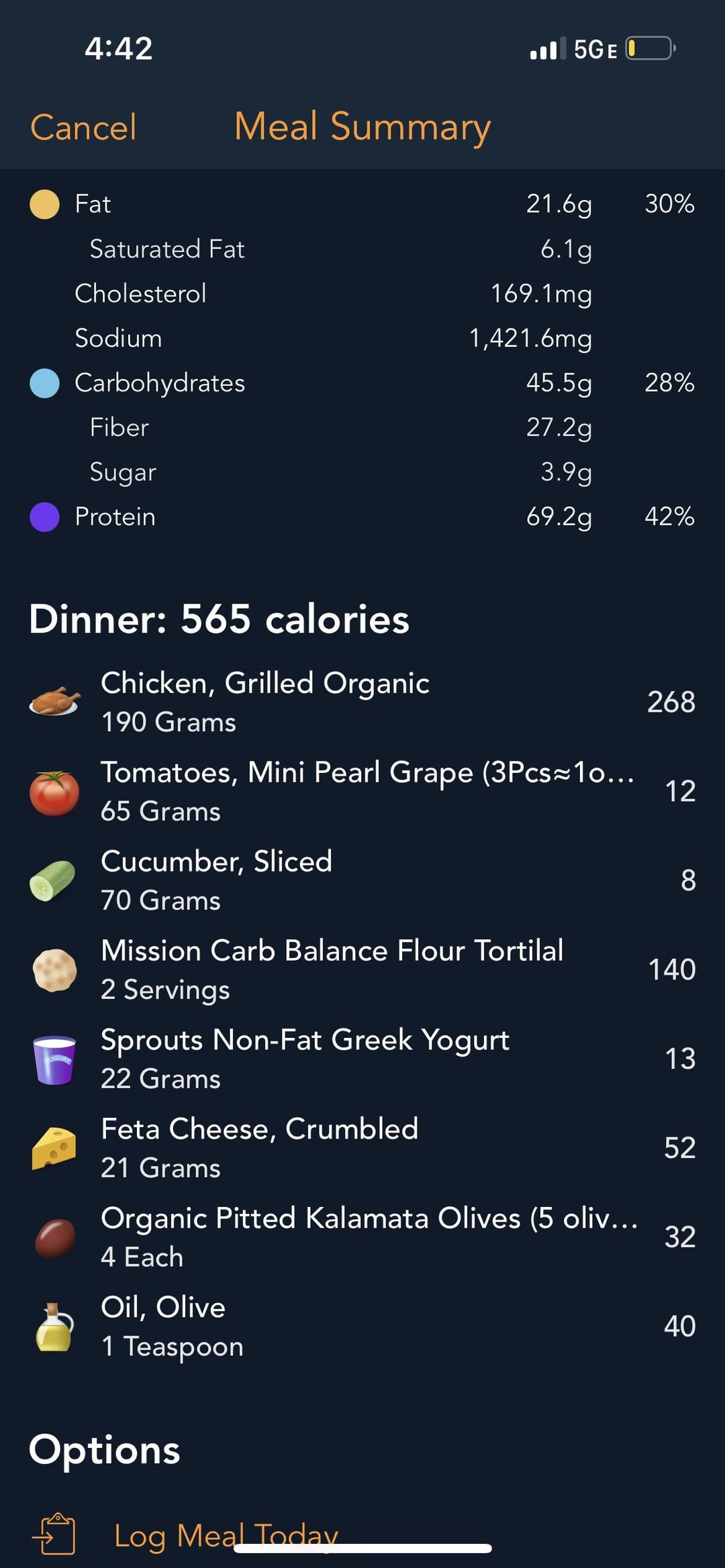Image resolution: width=725 pixels, height=1568 pixels.
Task: Choose Log Meal Today option
Action: 226,1535
